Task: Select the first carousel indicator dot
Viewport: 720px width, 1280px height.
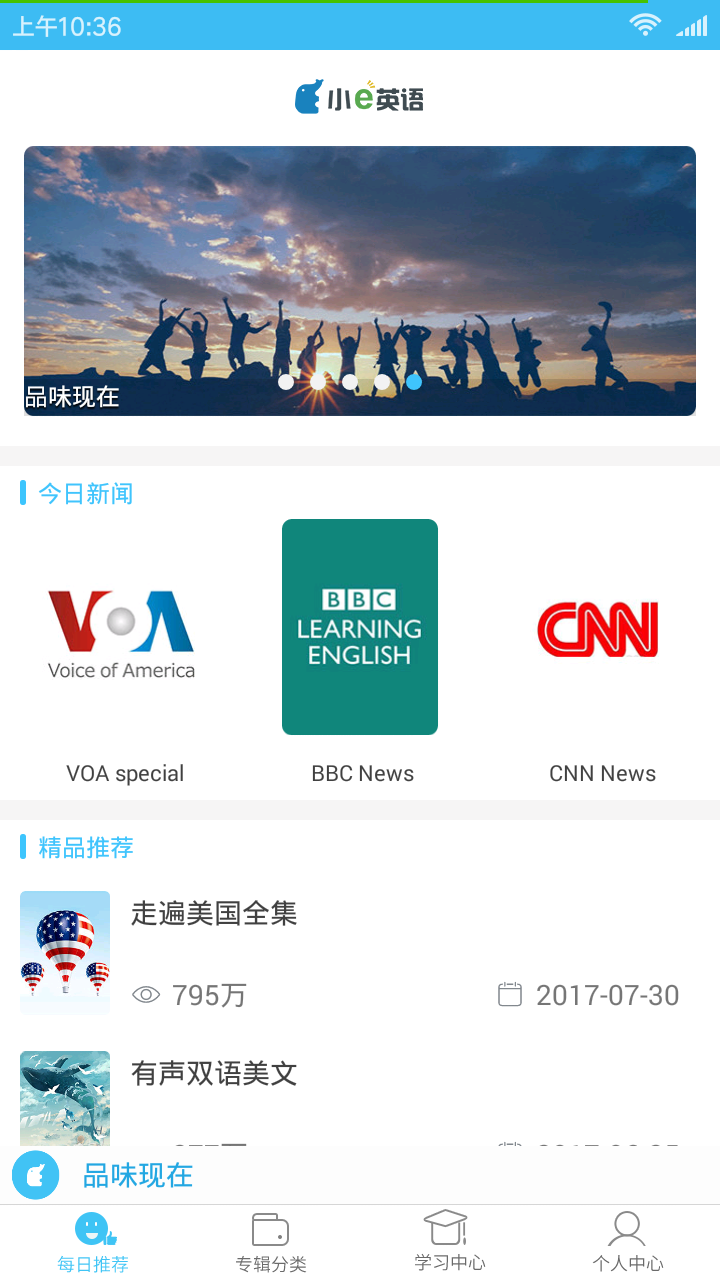Action: [286, 382]
